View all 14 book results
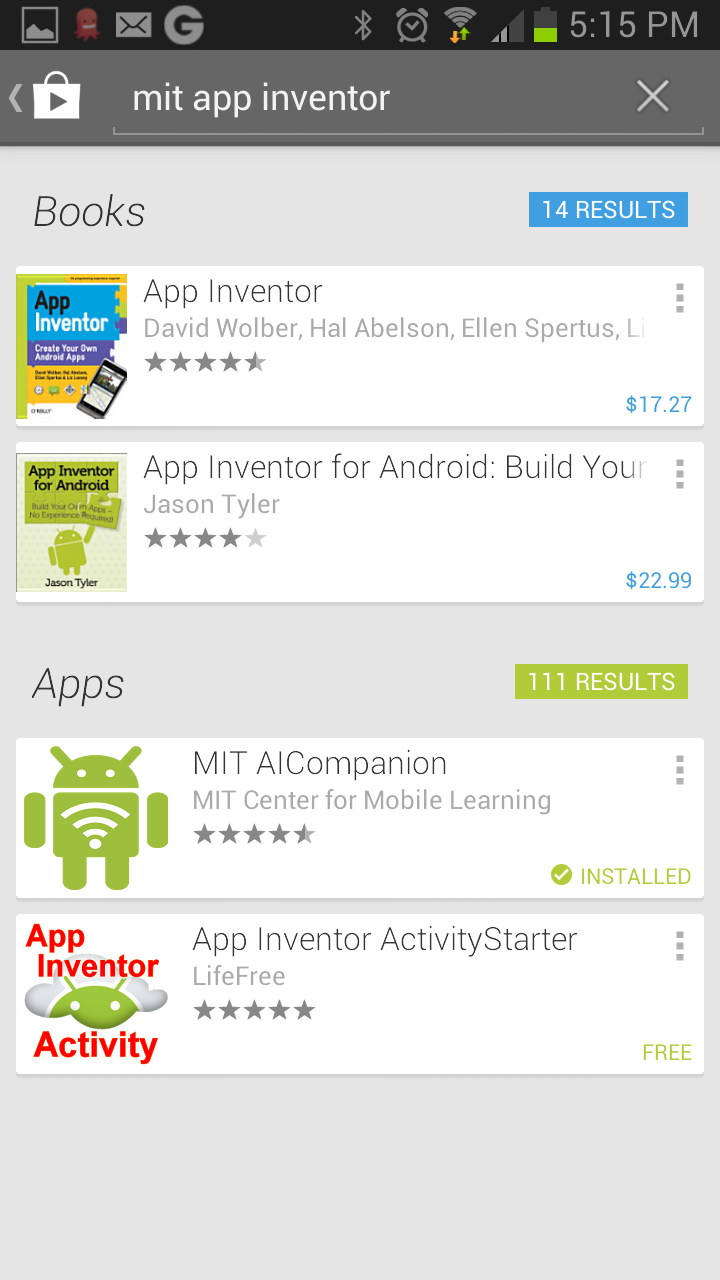This screenshot has height=1280, width=720. tap(608, 210)
